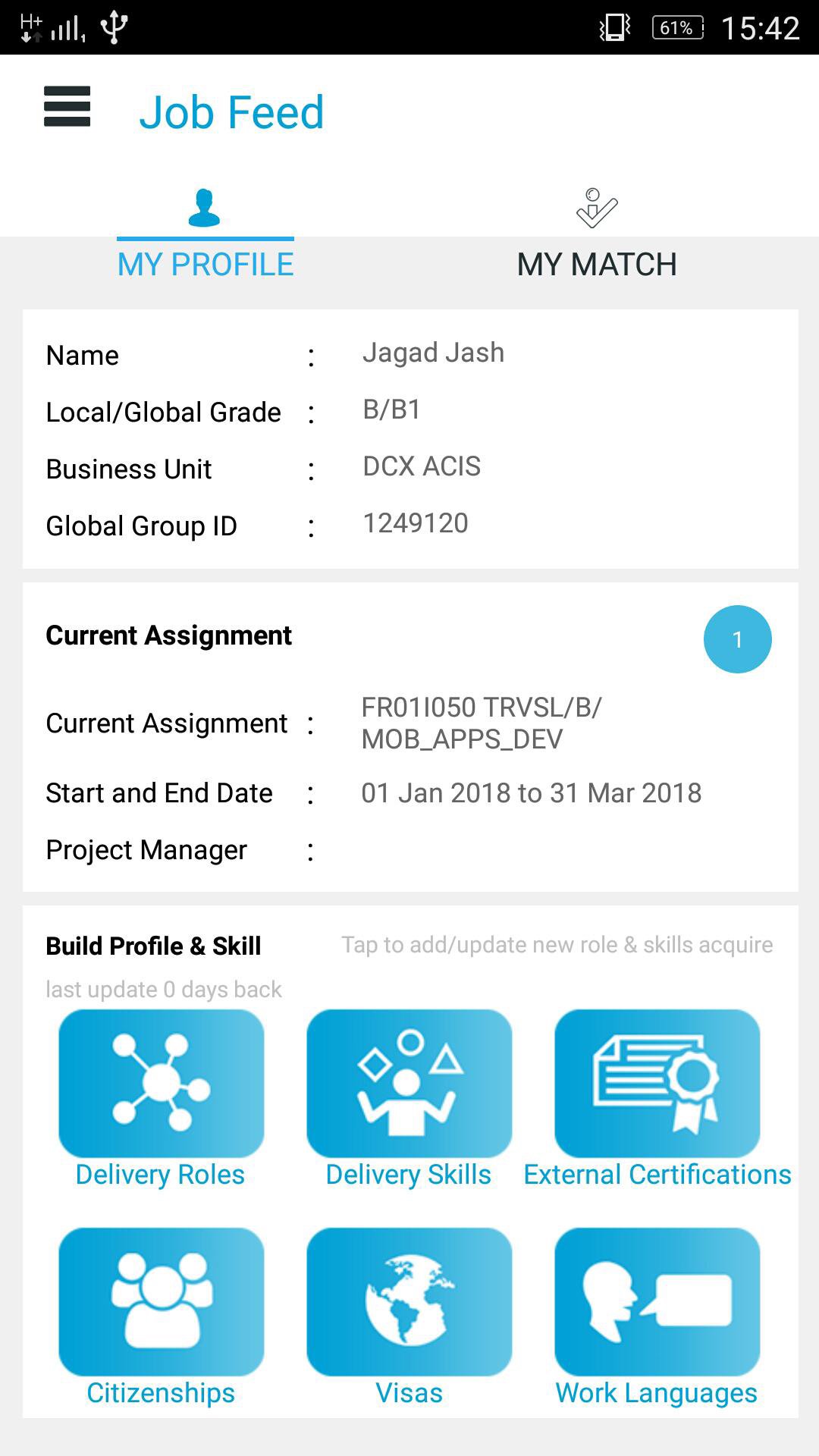Tap the name Jagad Jash
This screenshot has width=819, height=1456.
(x=434, y=352)
